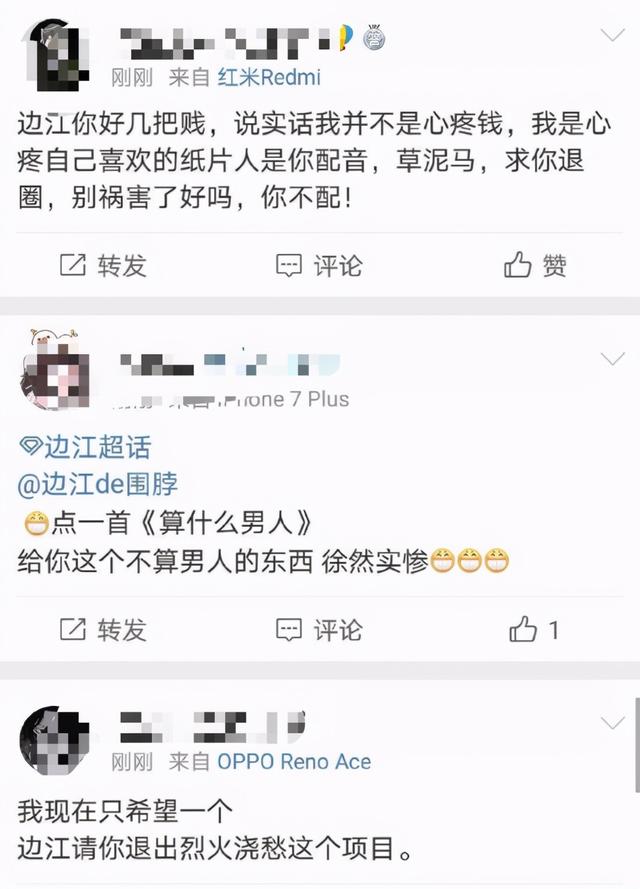The height and width of the screenshot is (889, 640).
Task: Like the post sent from 红米Redmi
Action: [x=536, y=265]
